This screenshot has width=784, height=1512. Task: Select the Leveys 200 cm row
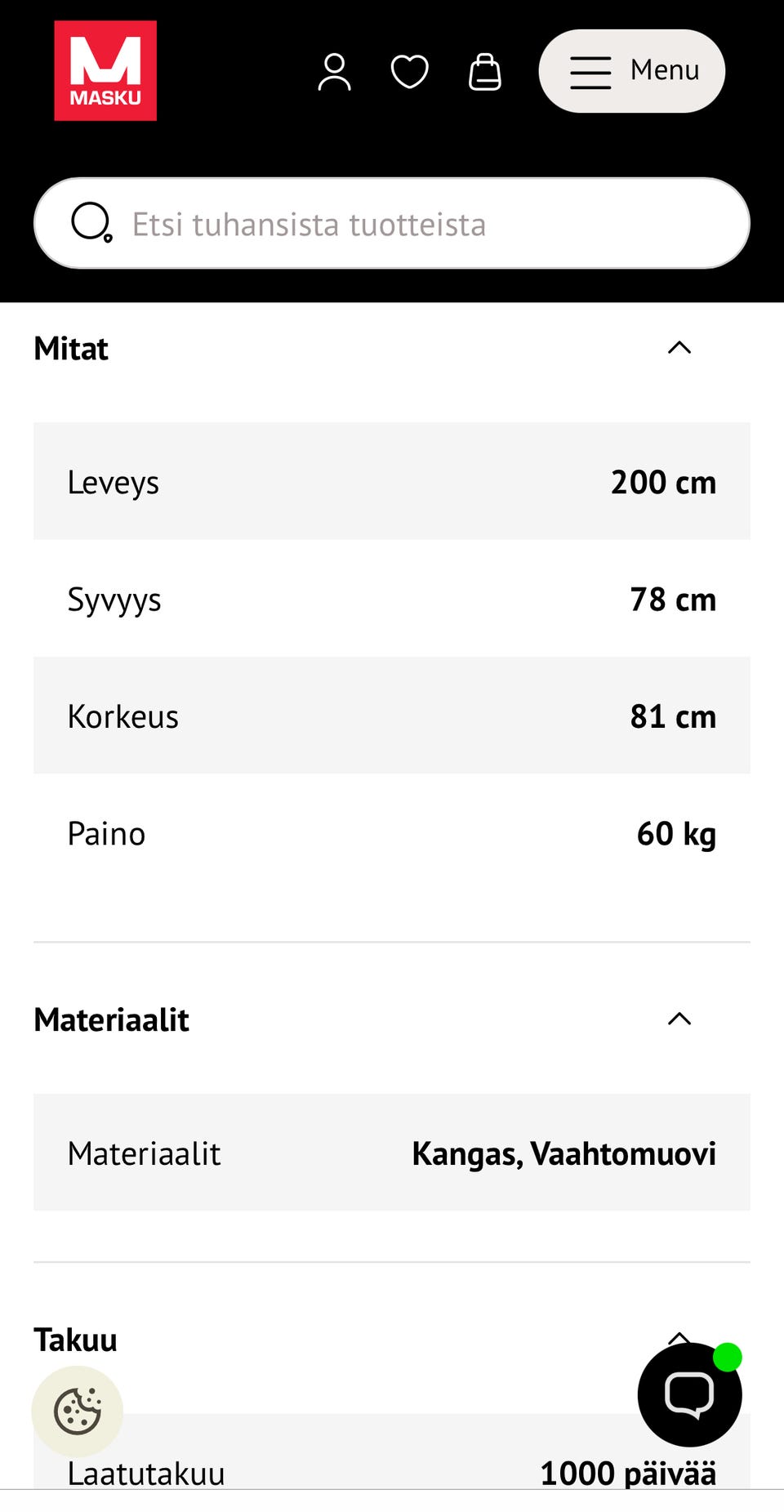[x=392, y=481]
